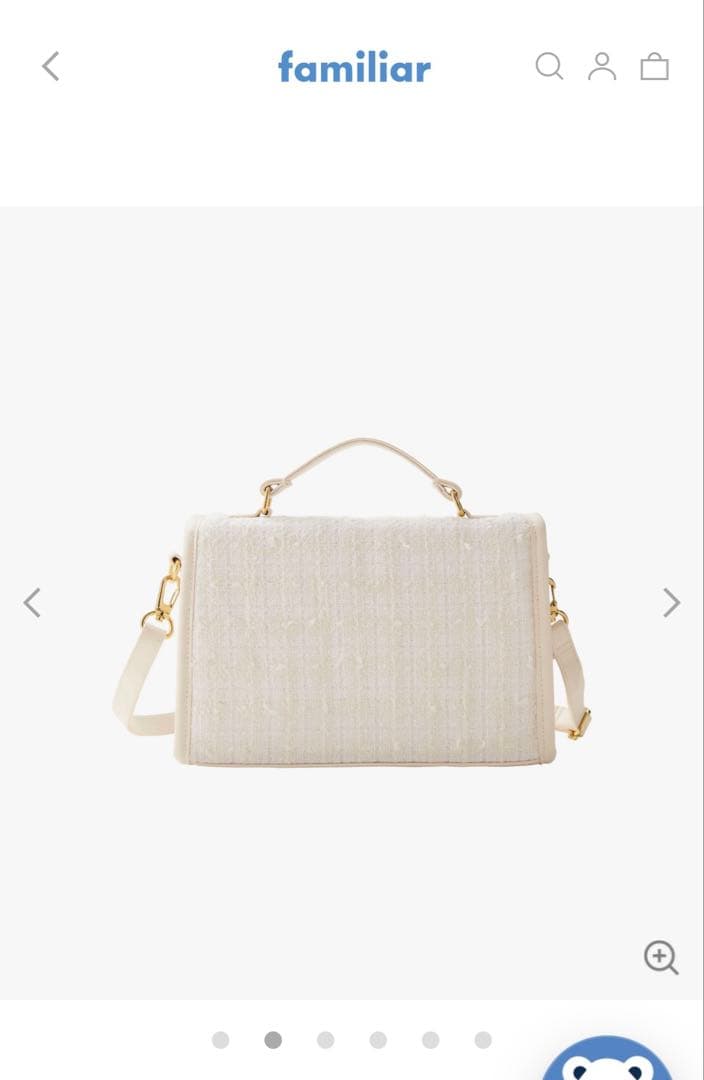Open the blue chat assistant bubble
Image resolution: width=704 pixels, height=1080 pixels.
click(x=608, y=1059)
